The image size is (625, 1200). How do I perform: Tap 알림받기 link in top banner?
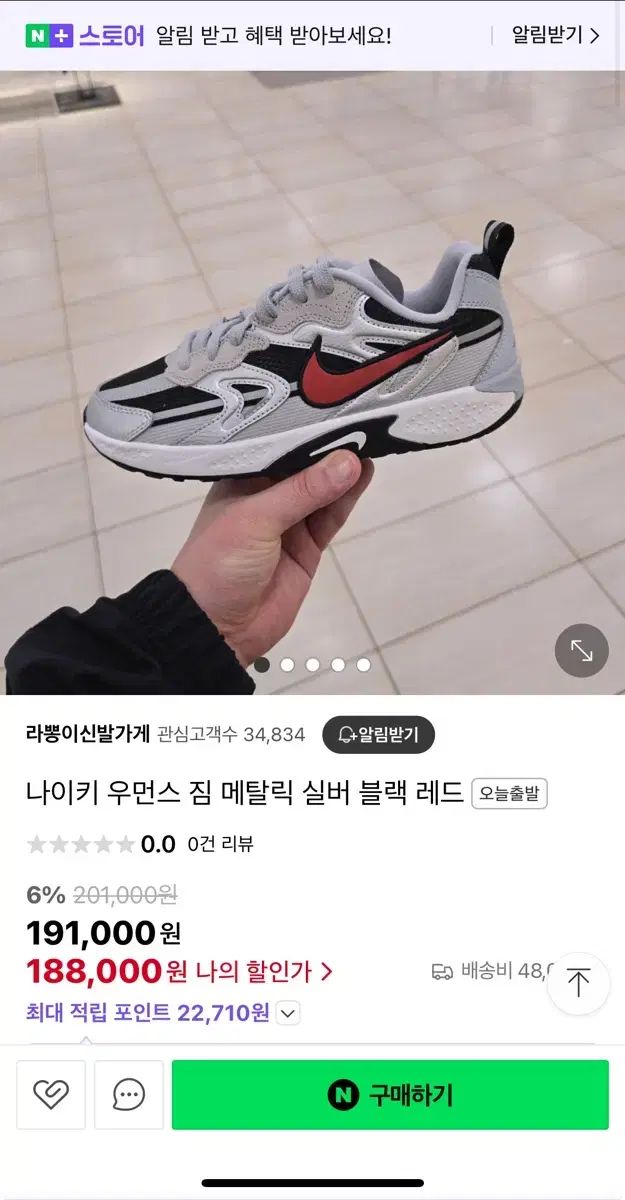tap(555, 35)
